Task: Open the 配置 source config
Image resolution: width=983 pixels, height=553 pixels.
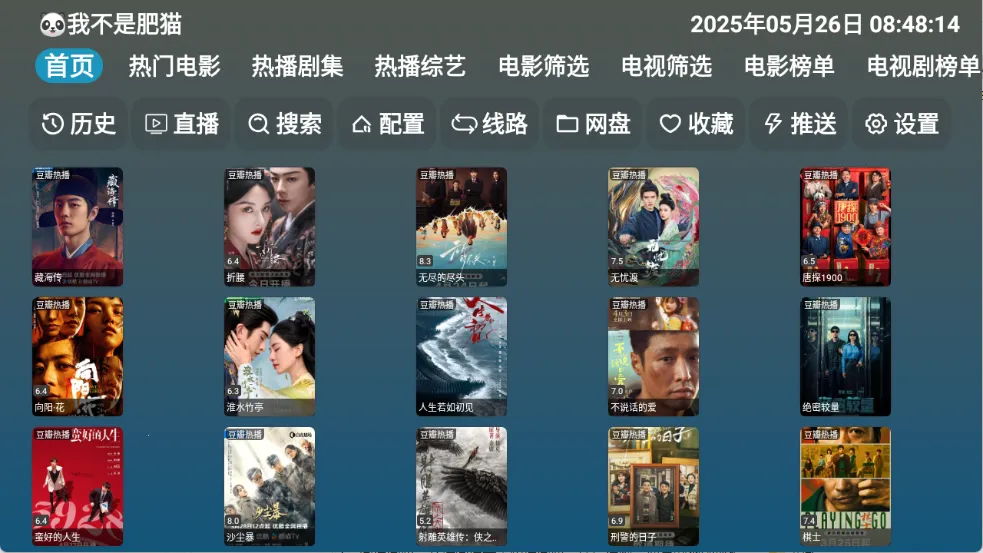Action: click(x=388, y=124)
